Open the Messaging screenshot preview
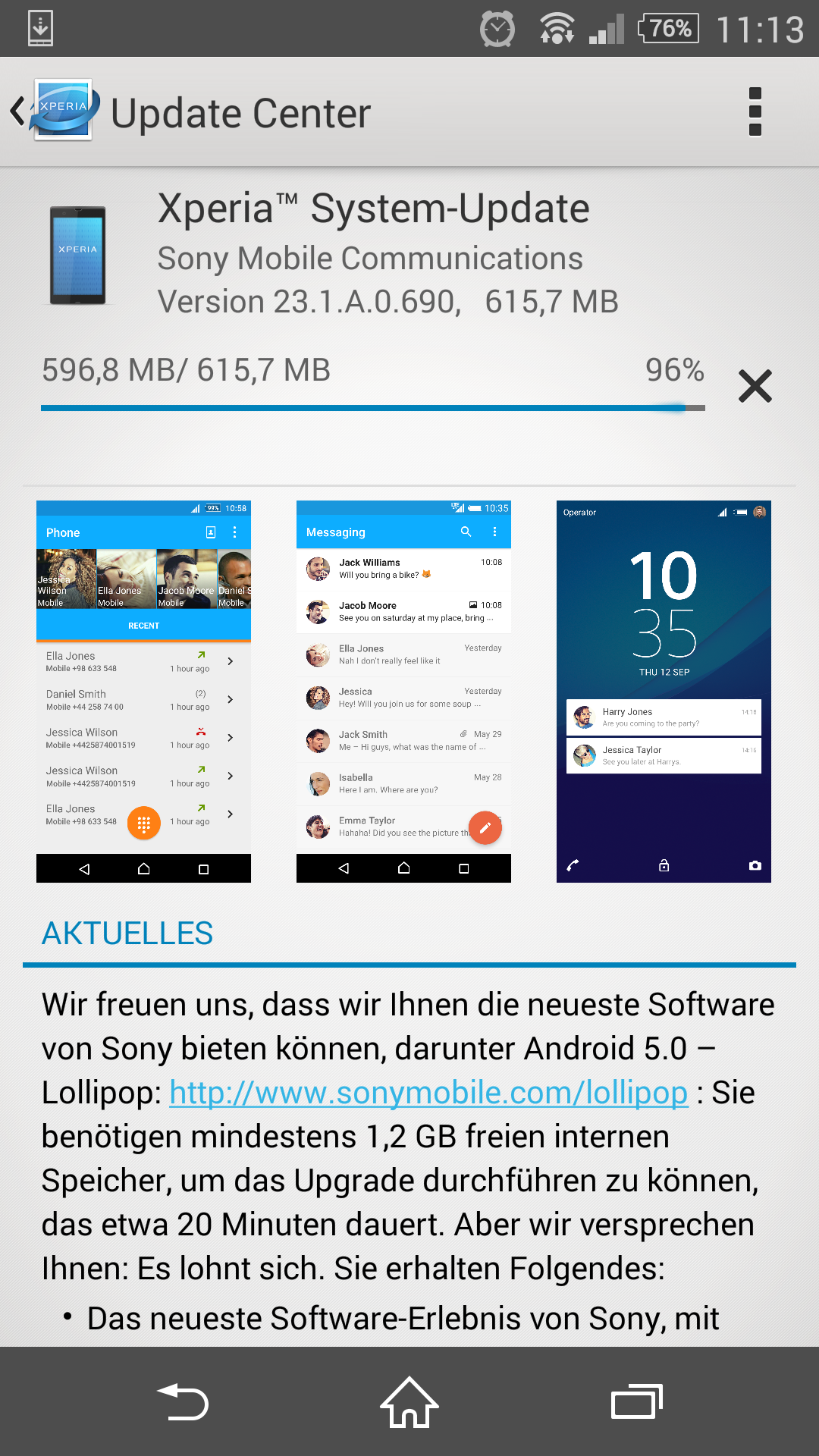 403,691
